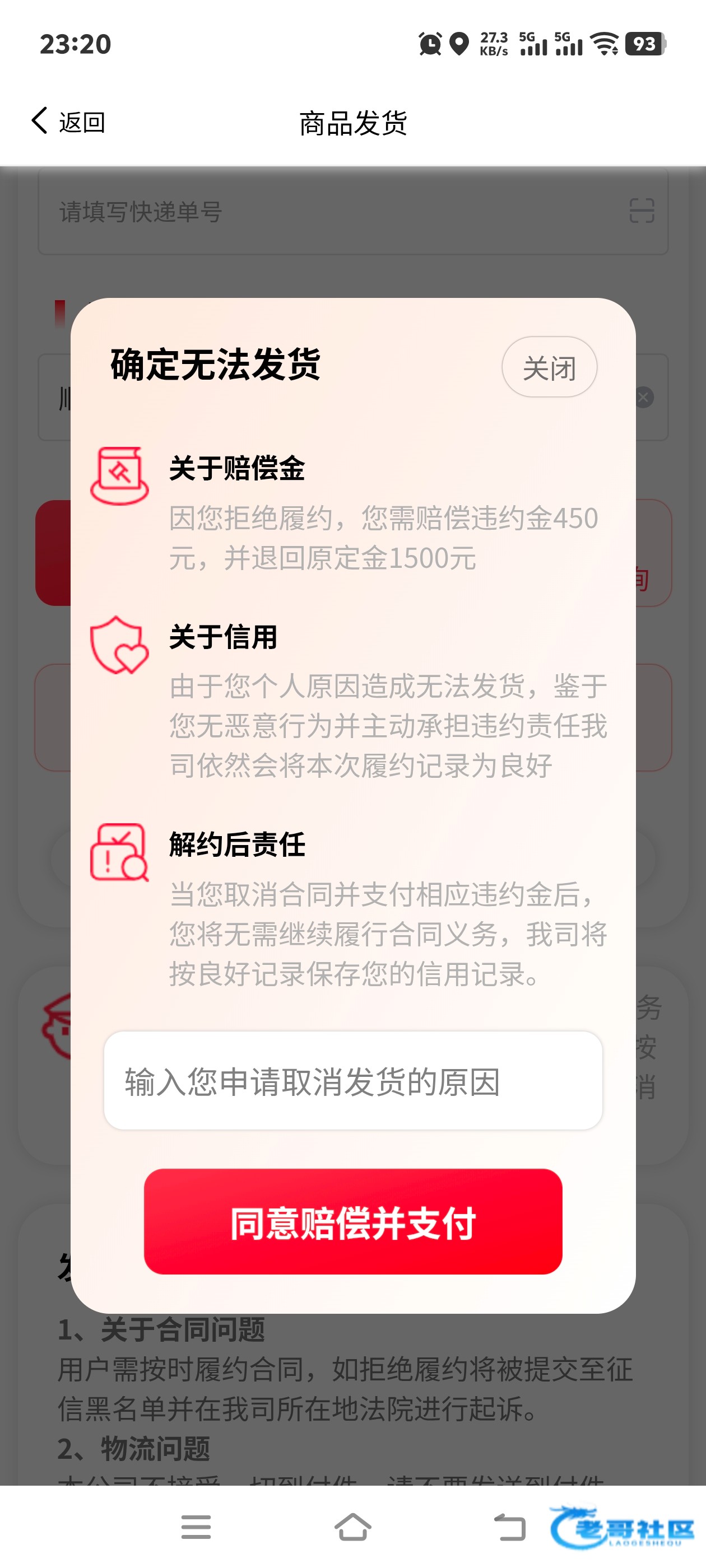Close the 确定无法发货 dialog with 关闭
The height and width of the screenshot is (1568, 706).
coord(549,368)
